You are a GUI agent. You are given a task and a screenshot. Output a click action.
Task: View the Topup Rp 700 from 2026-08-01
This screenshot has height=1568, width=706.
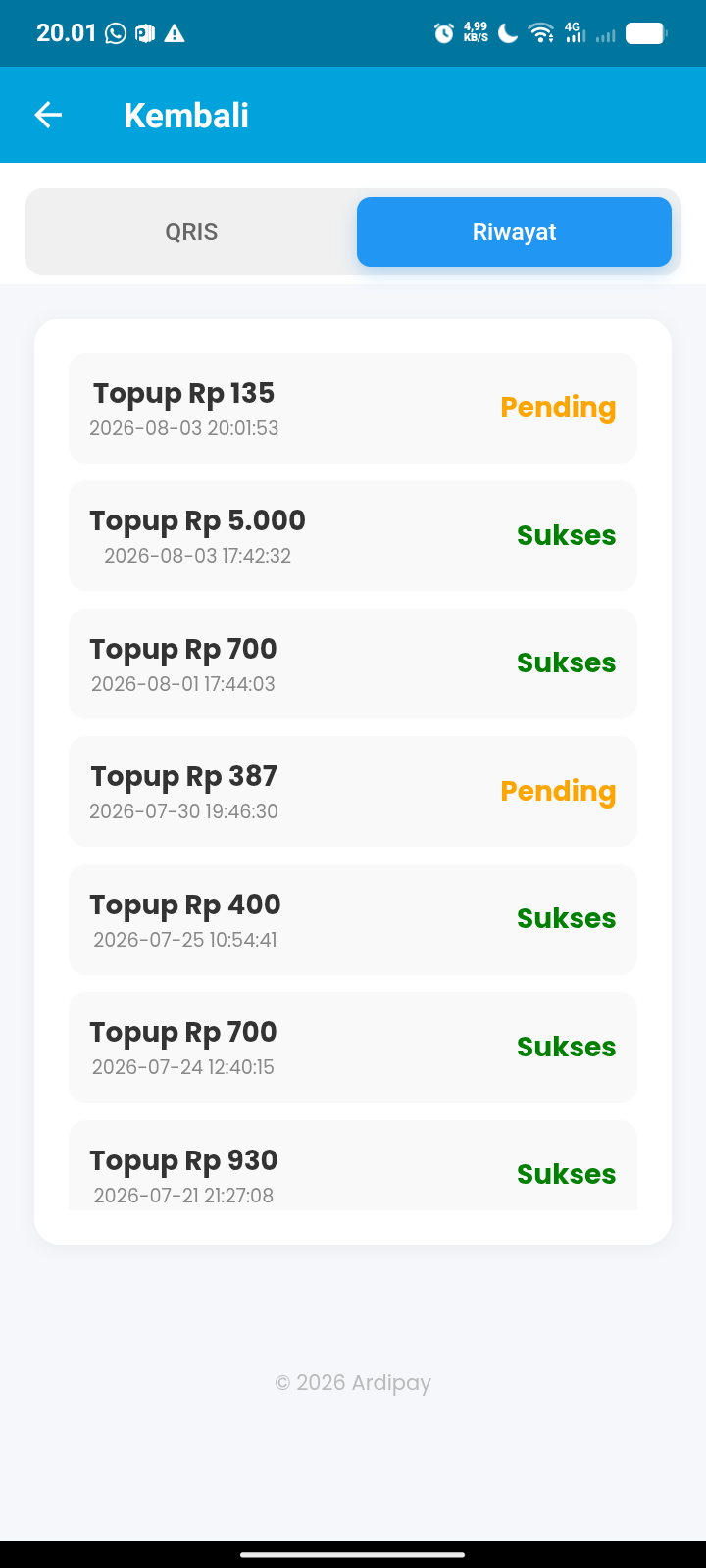tap(353, 663)
